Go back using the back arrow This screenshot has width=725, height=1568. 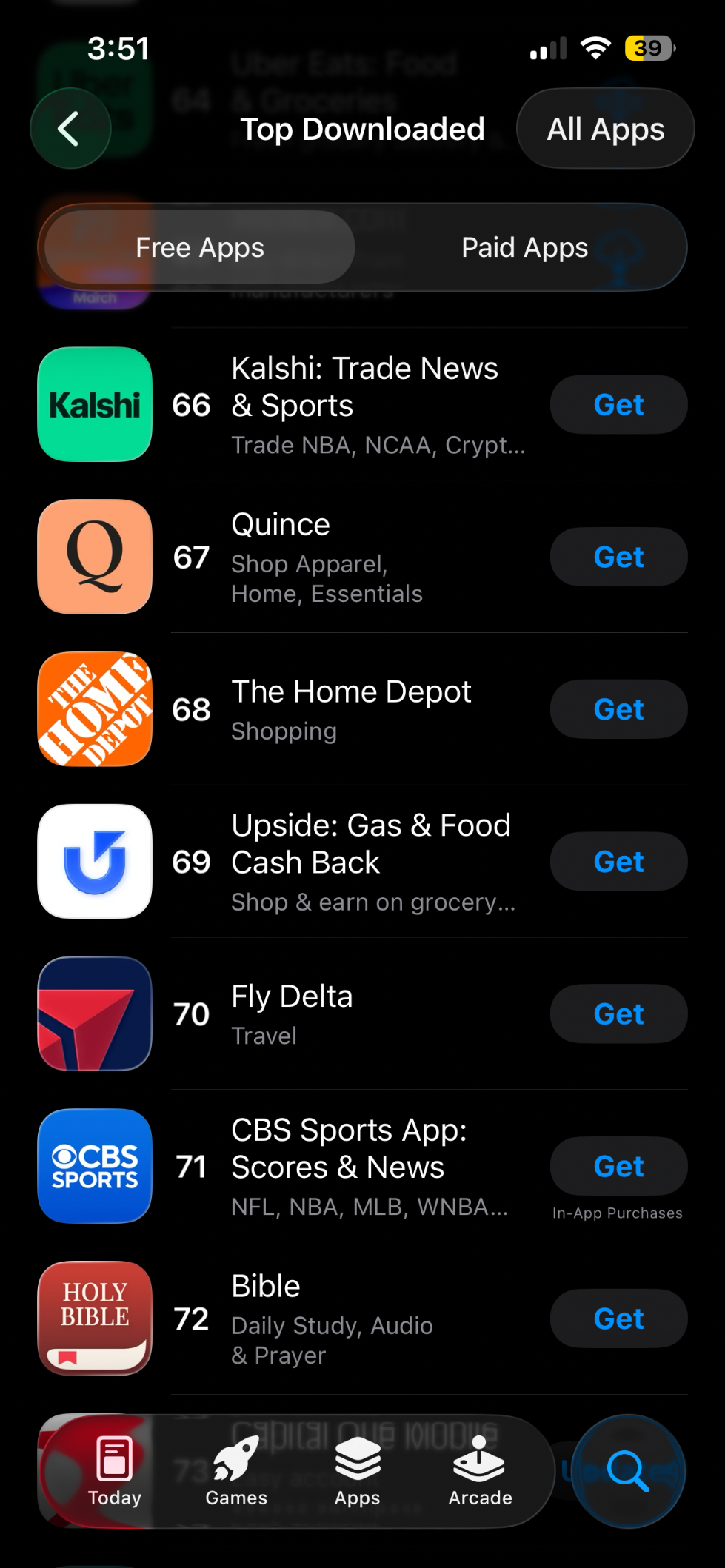coord(70,129)
